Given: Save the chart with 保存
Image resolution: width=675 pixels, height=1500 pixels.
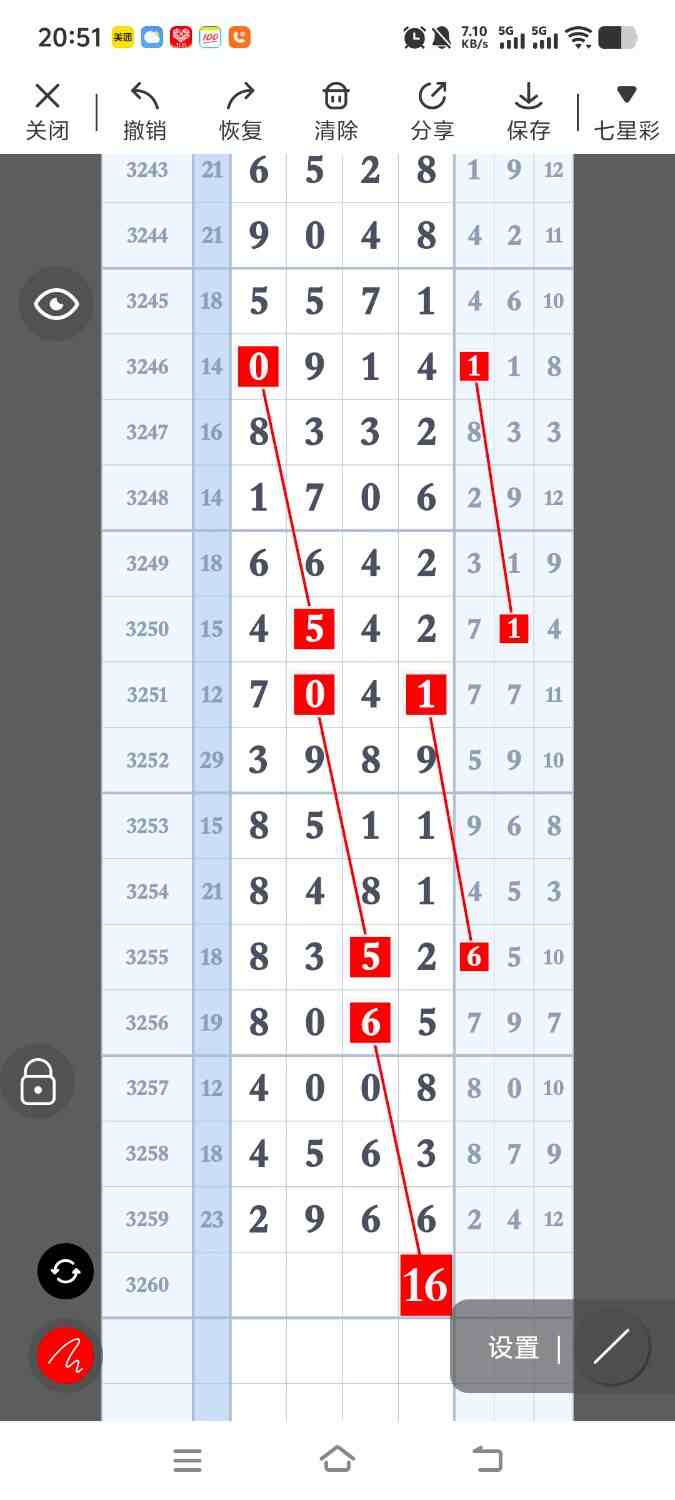Looking at the screenshot, I should [528, 111].
